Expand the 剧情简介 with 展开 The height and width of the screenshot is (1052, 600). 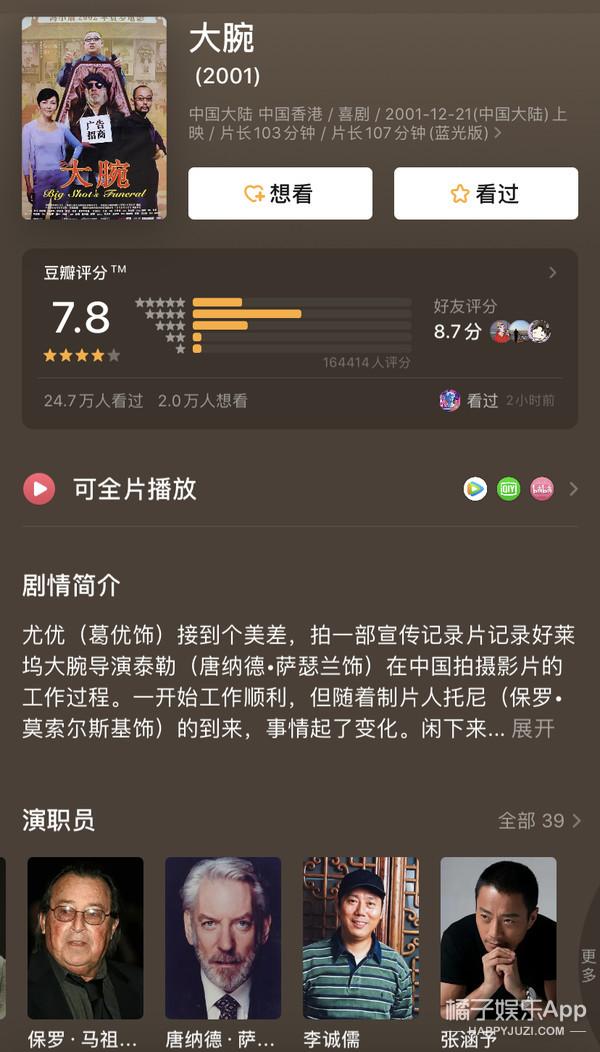pos(532,729)
